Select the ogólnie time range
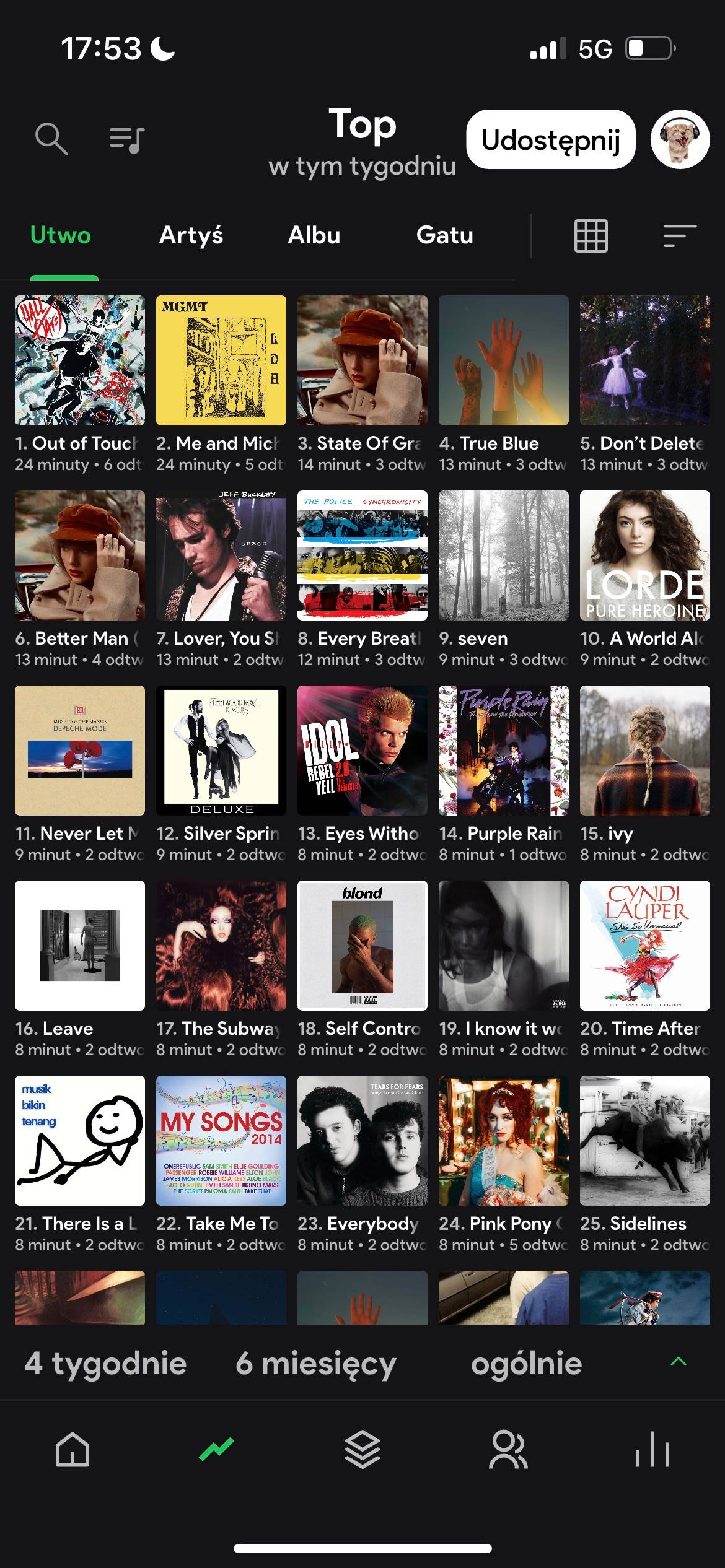The height and width of the screenshot is (1568, 725). pyautogui.click(x=526, y=1364)
